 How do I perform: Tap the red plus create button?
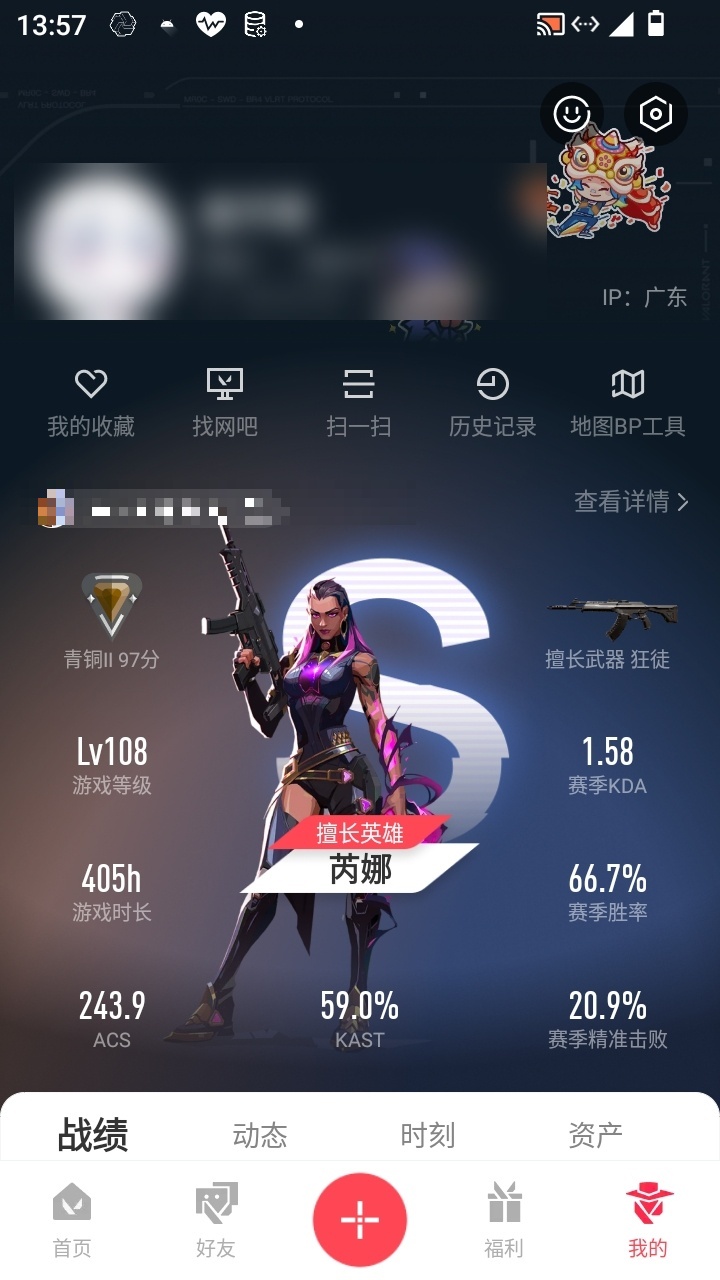(x=360, y=1220)
